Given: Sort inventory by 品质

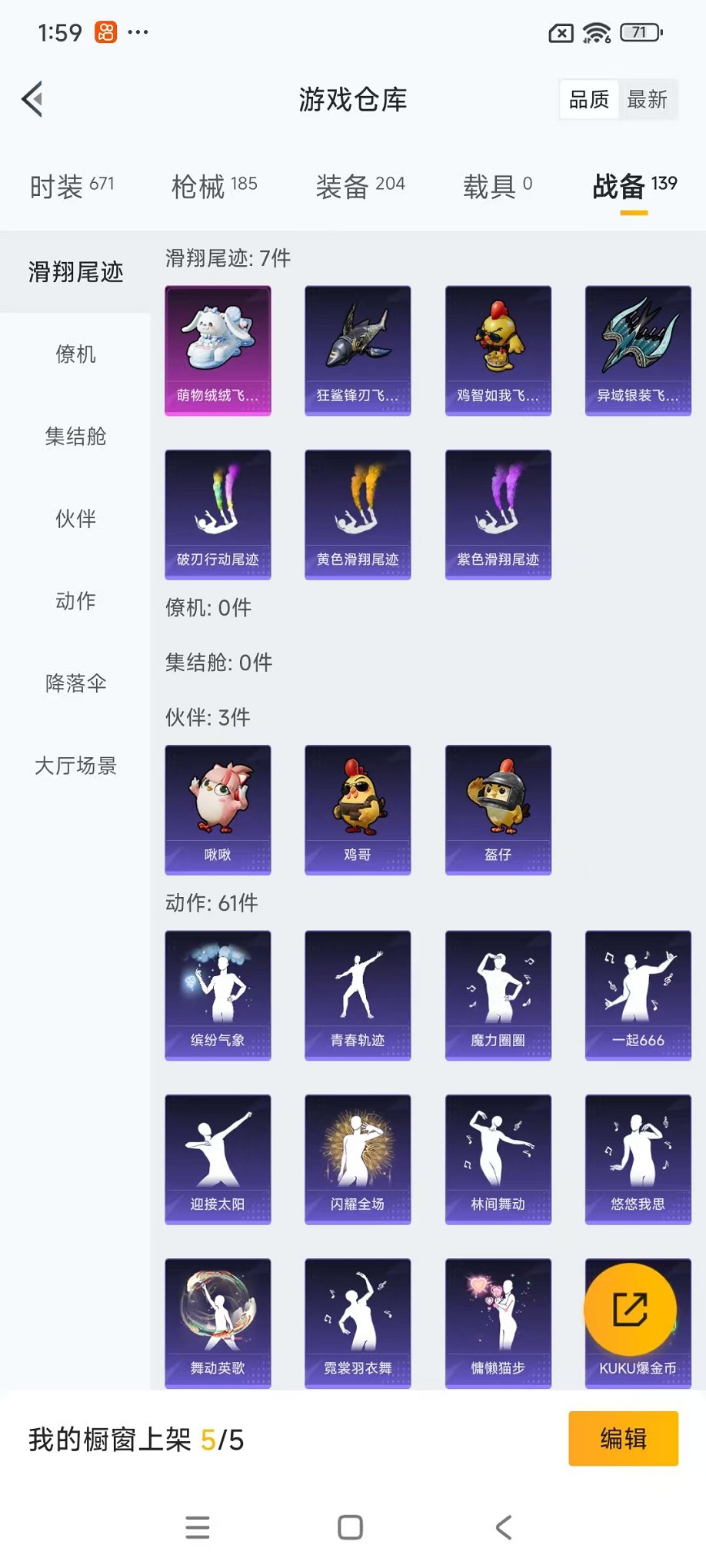Looking at the screenshot, I should point(589,100).
